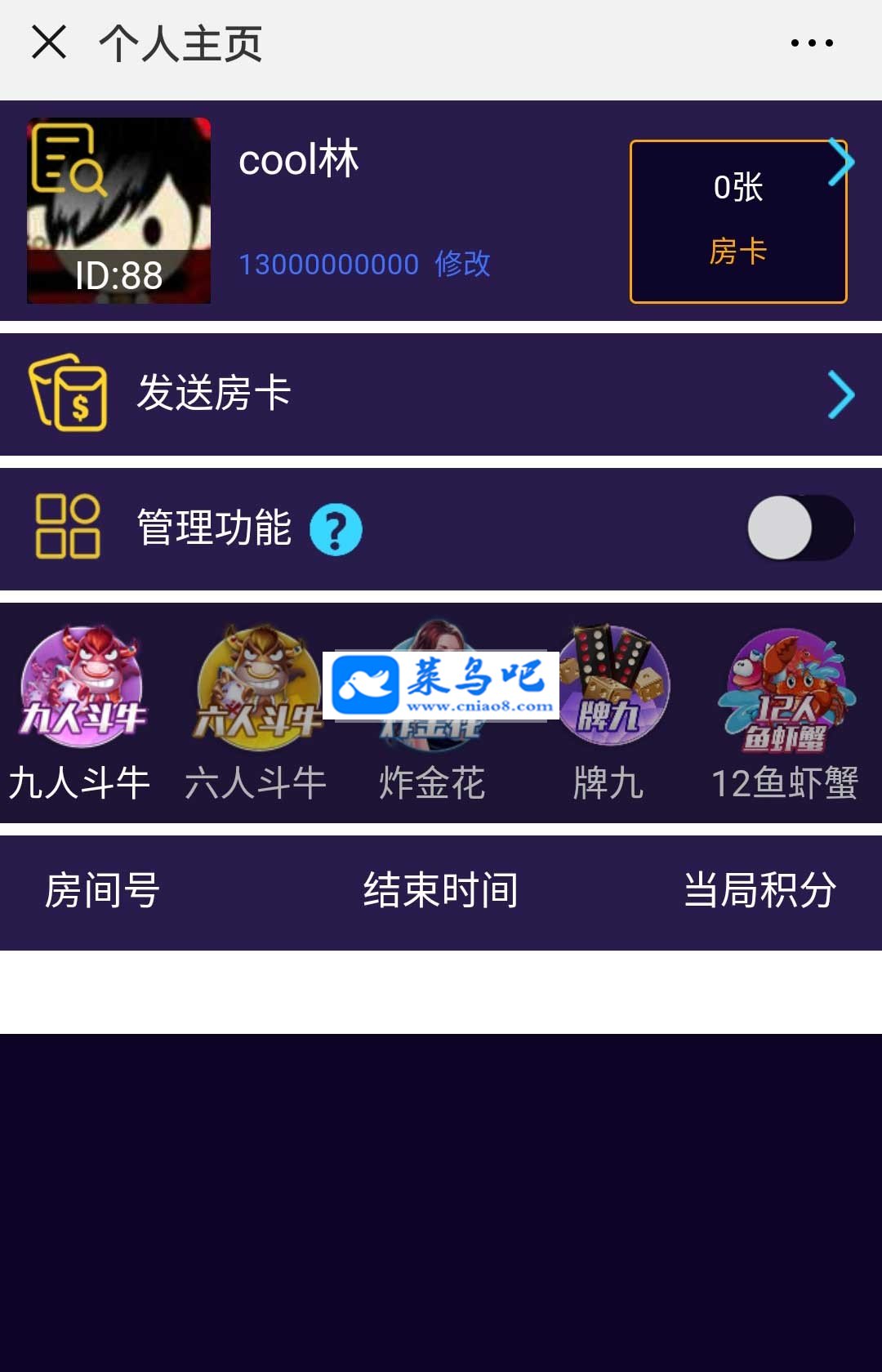This screenshot has height=1372, width=882.
Task: Show help for 管理功能
Action: click(336, 529)
